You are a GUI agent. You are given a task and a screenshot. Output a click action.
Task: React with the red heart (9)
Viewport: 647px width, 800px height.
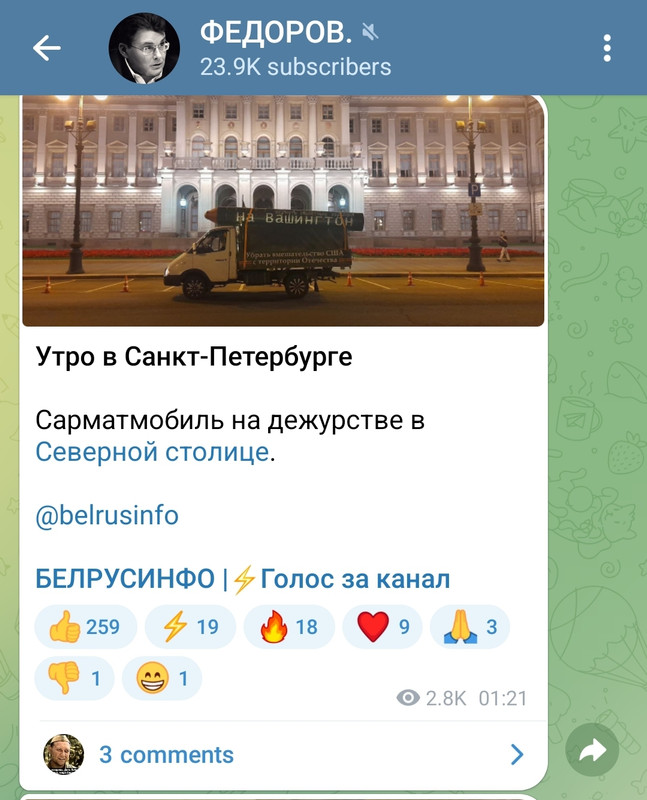[383, 627]
